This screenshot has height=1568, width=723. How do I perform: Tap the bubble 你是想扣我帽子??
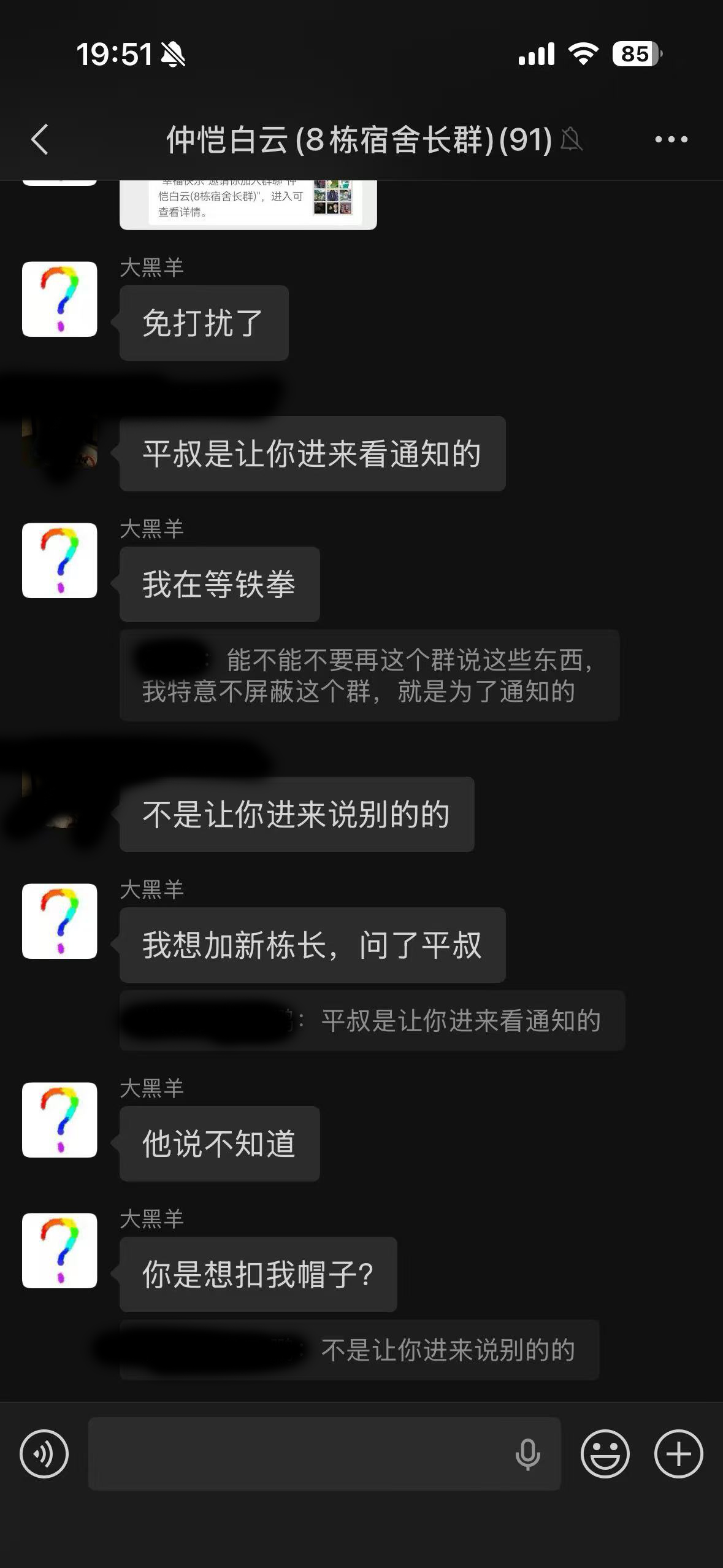tap(258, 1272)
